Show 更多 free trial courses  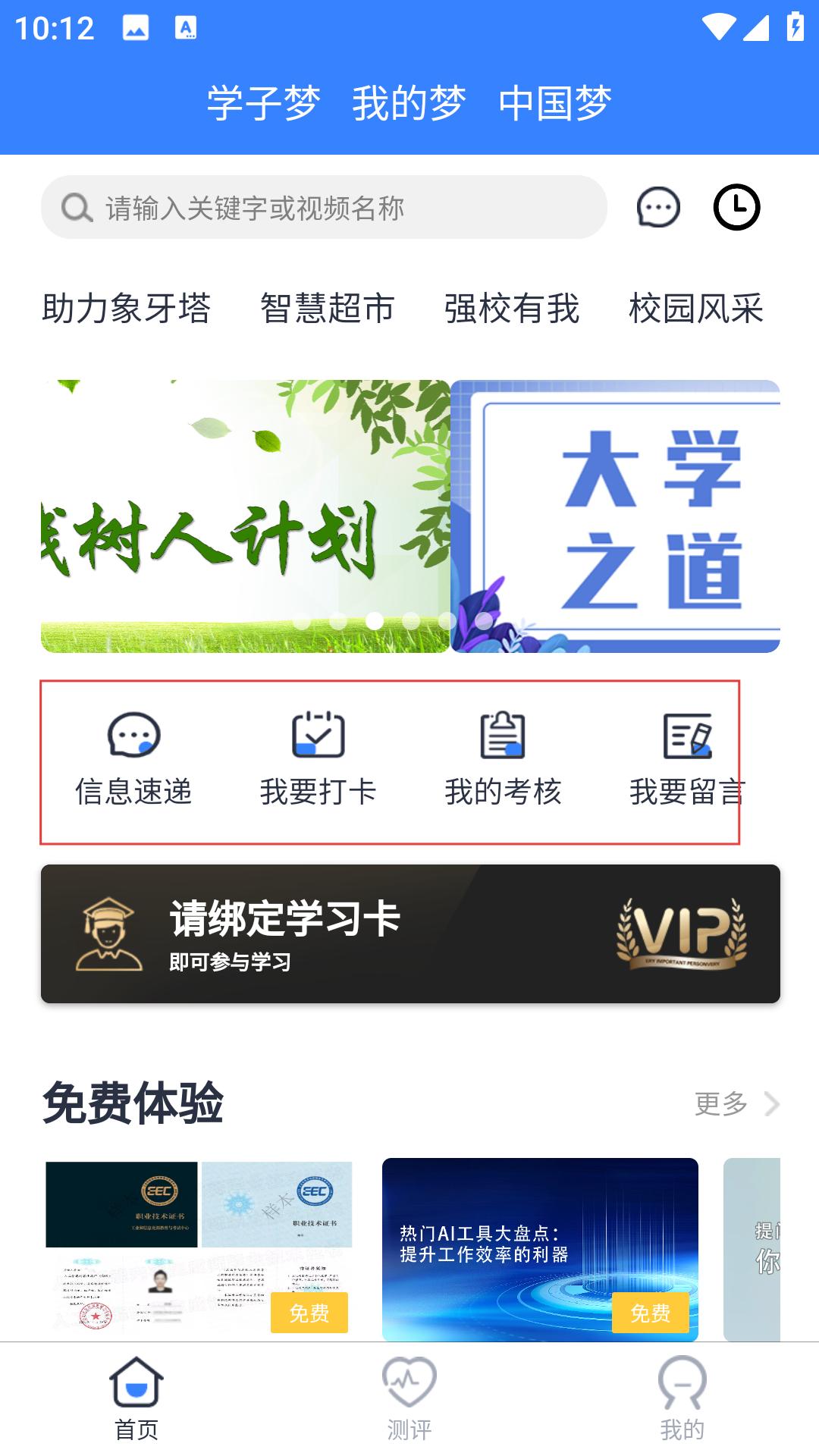[x=736, y=1103]
